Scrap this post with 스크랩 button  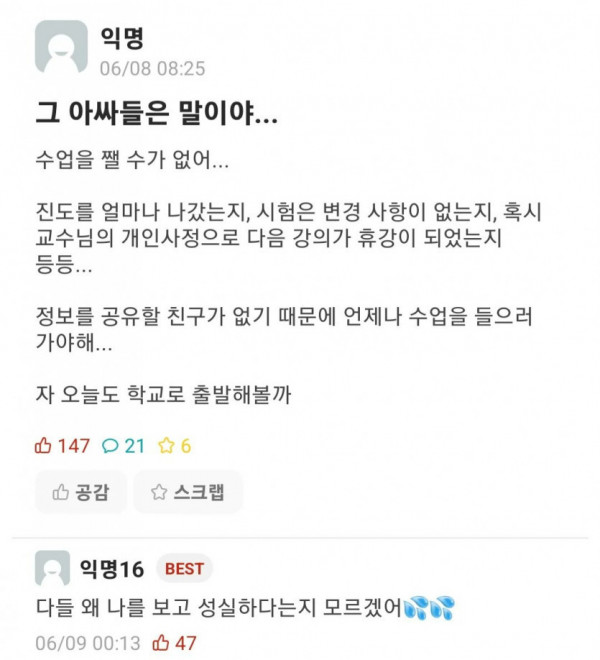(x=188, y=491)
